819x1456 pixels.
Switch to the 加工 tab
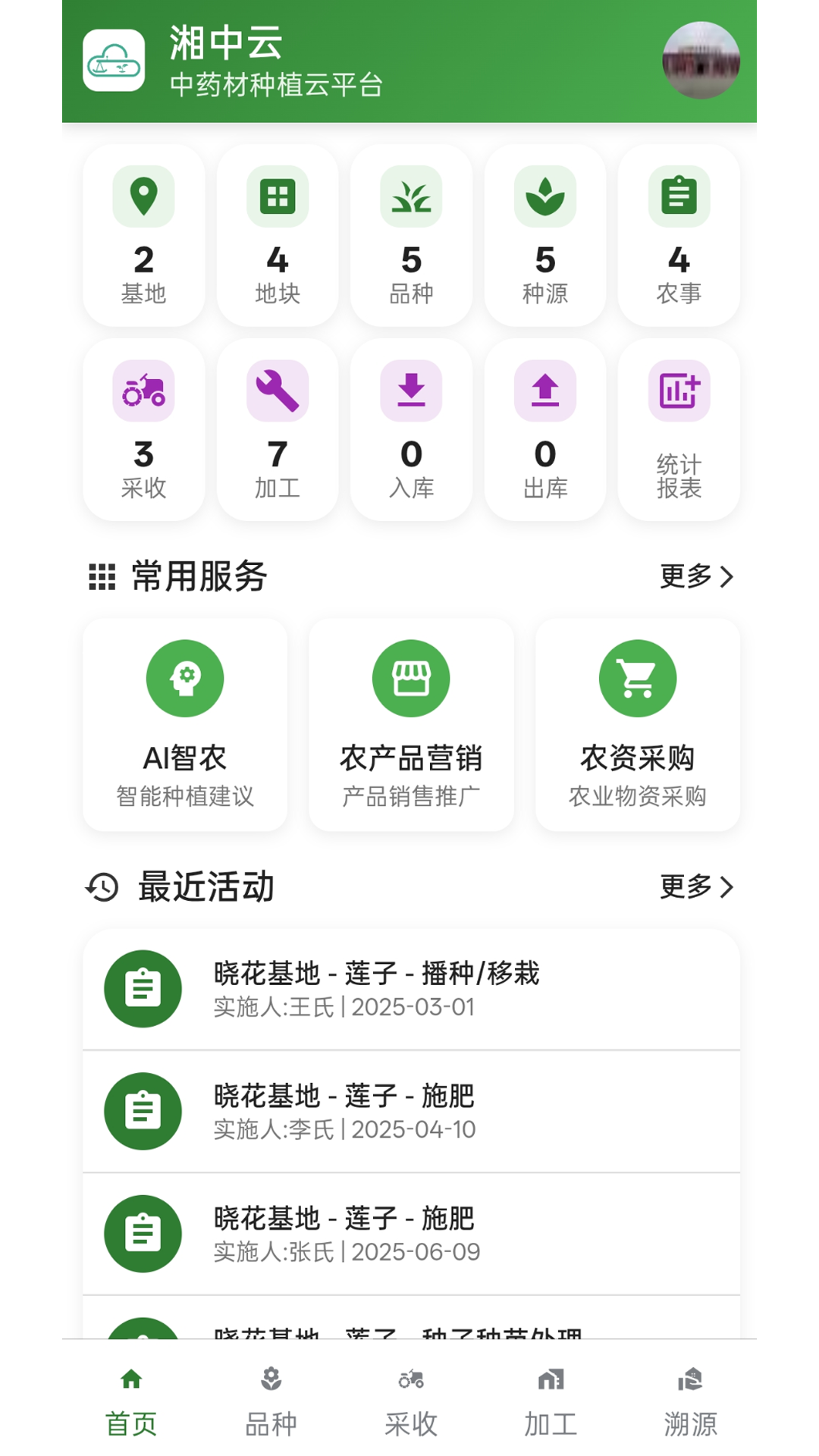(551, 1401)
